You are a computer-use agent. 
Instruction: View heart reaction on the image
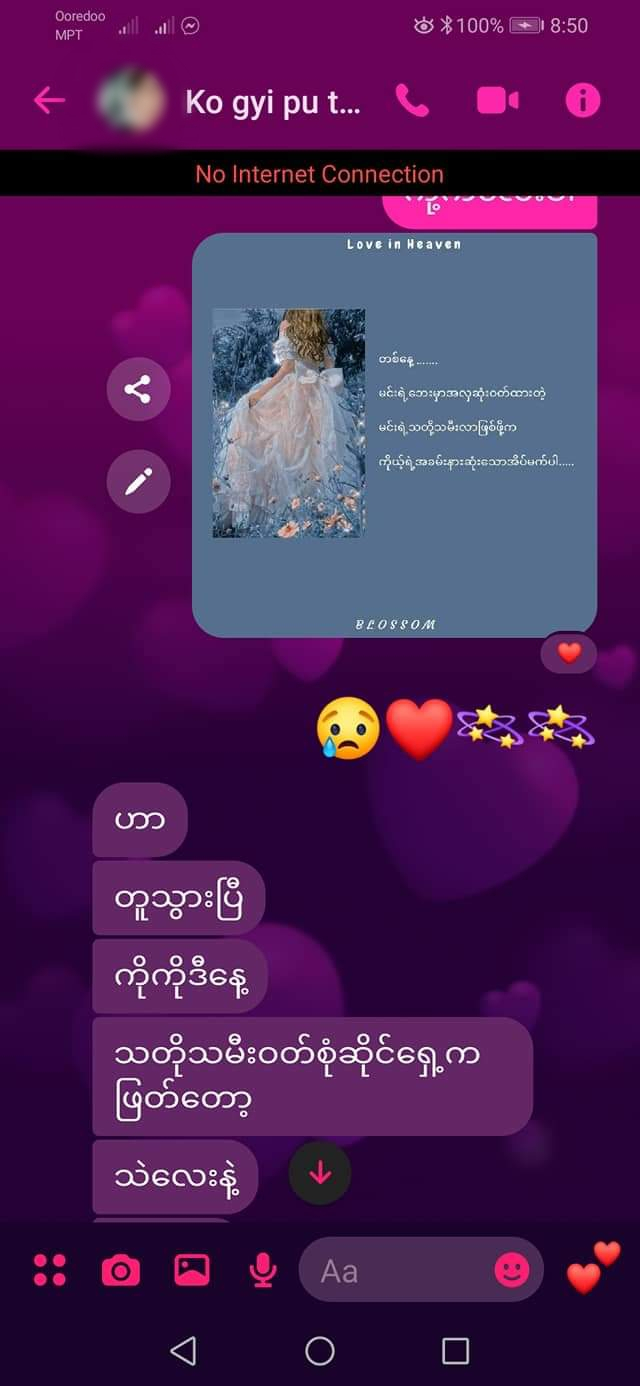[x=569, y=653]
